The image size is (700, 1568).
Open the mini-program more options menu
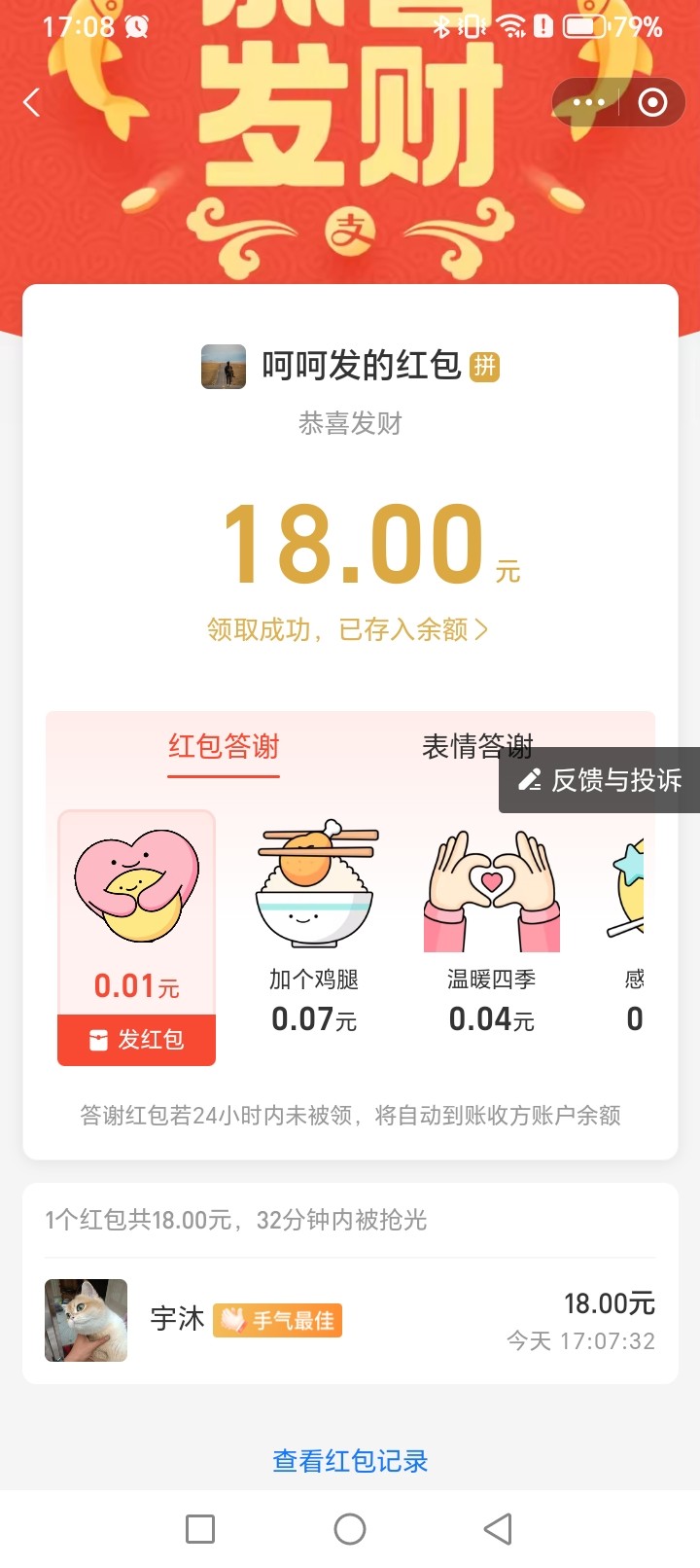(x=588, y=102)
